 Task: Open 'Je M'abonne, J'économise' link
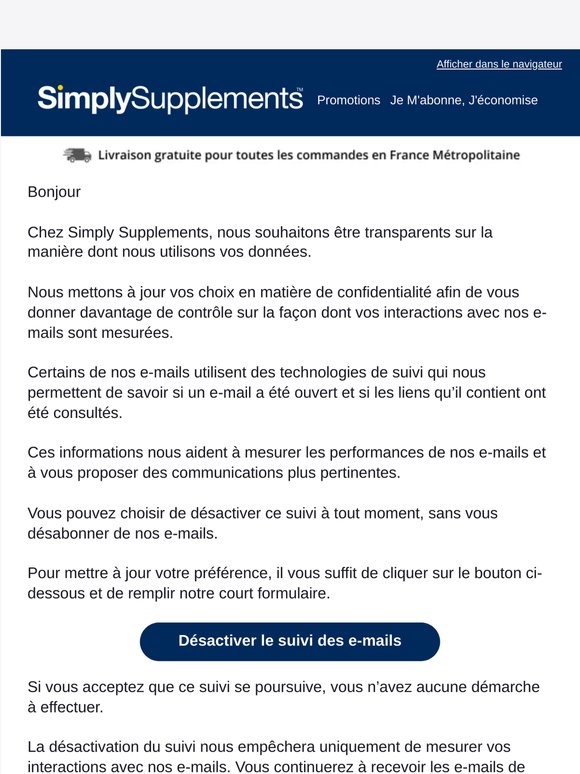464,100
